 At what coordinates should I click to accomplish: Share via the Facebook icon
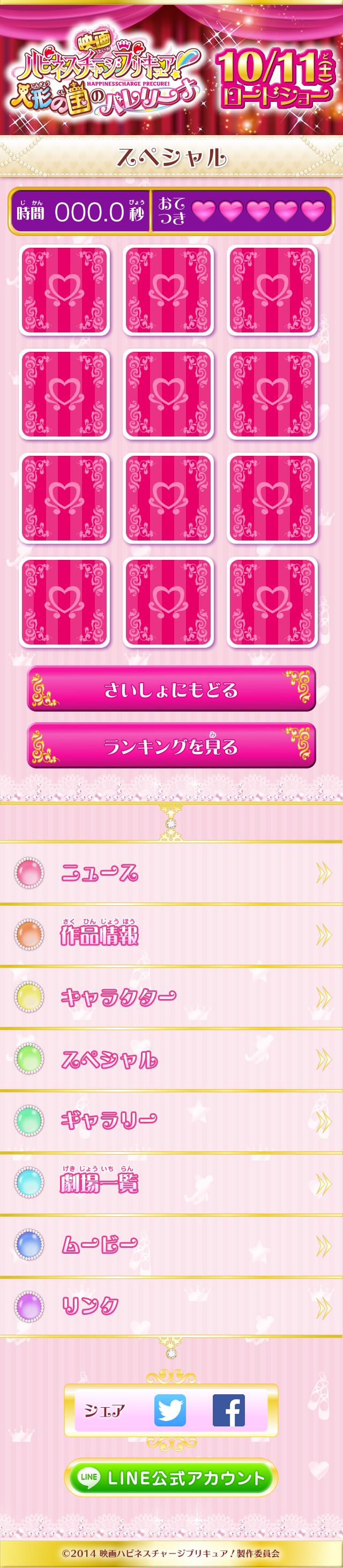pyautogui.click(x=229, y=1410)
